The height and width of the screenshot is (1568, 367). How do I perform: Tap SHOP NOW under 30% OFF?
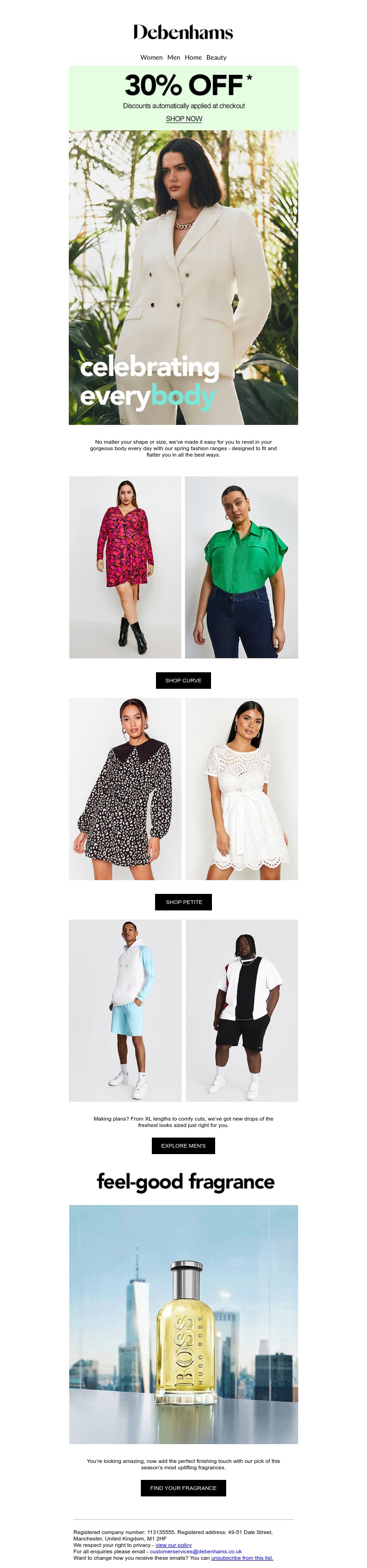[184, 119]
